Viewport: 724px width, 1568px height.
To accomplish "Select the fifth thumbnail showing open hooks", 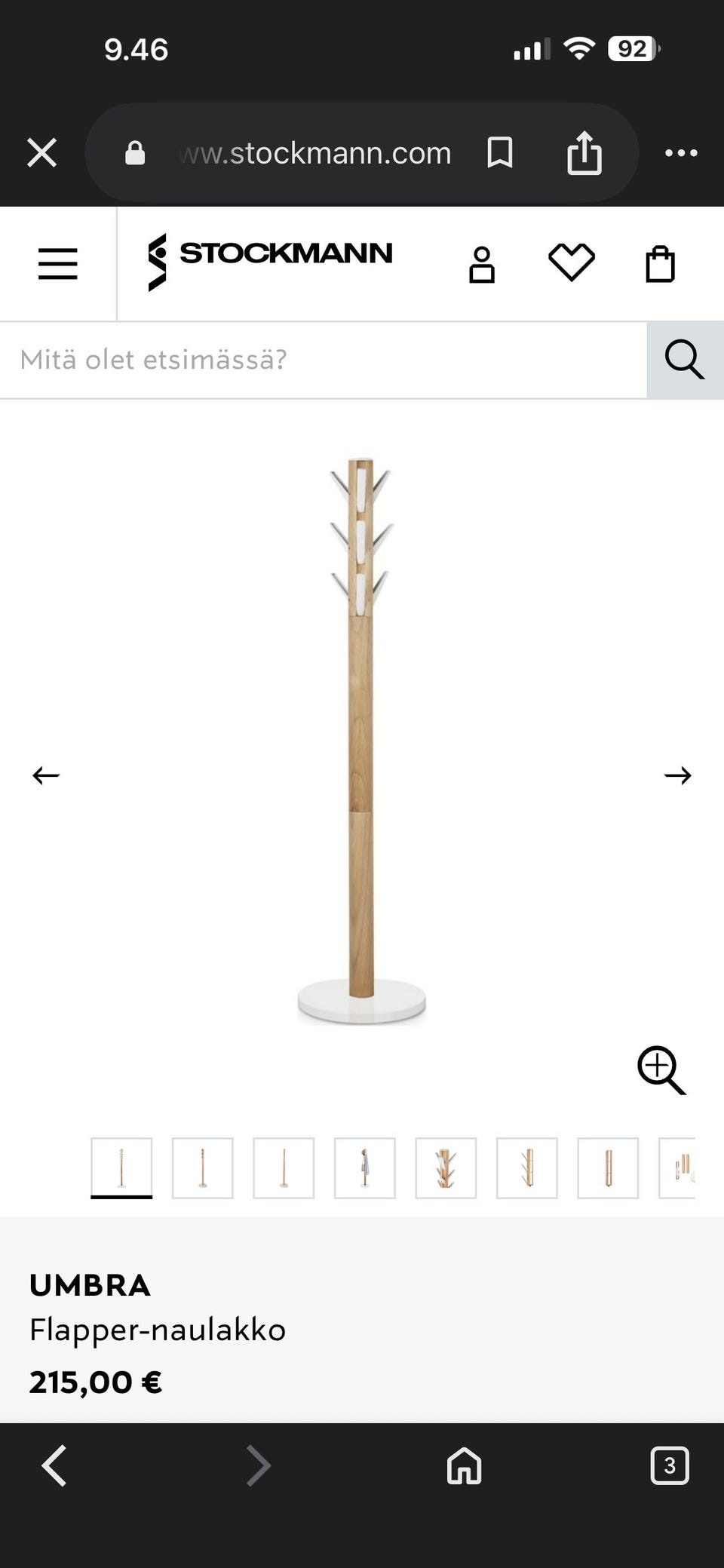I will point(446,1168).
